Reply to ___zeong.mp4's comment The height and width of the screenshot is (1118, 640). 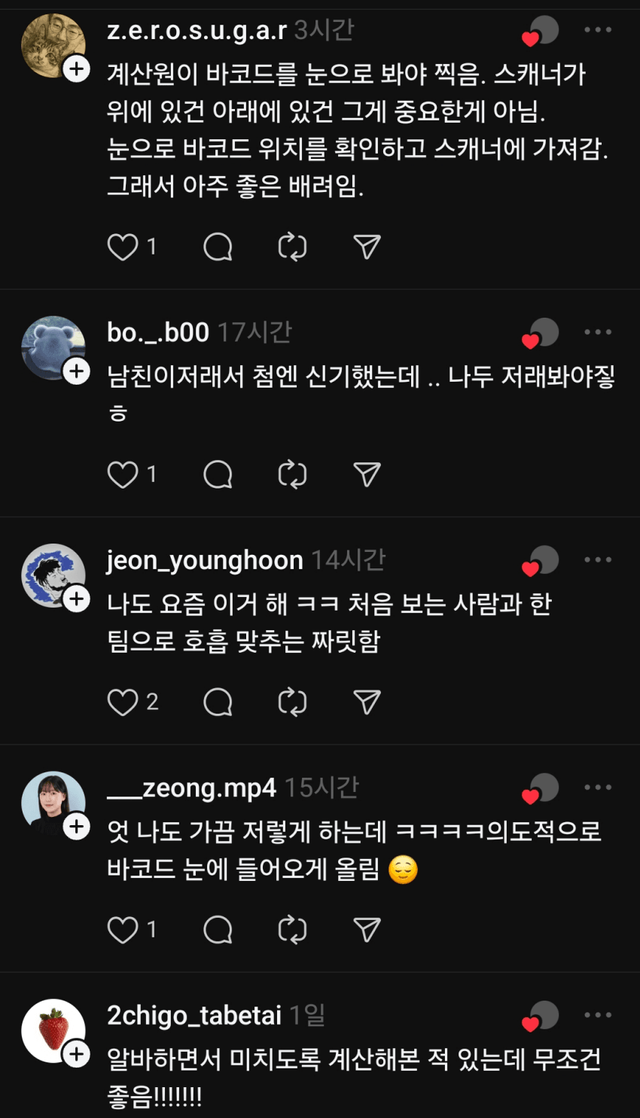point(218,930)
